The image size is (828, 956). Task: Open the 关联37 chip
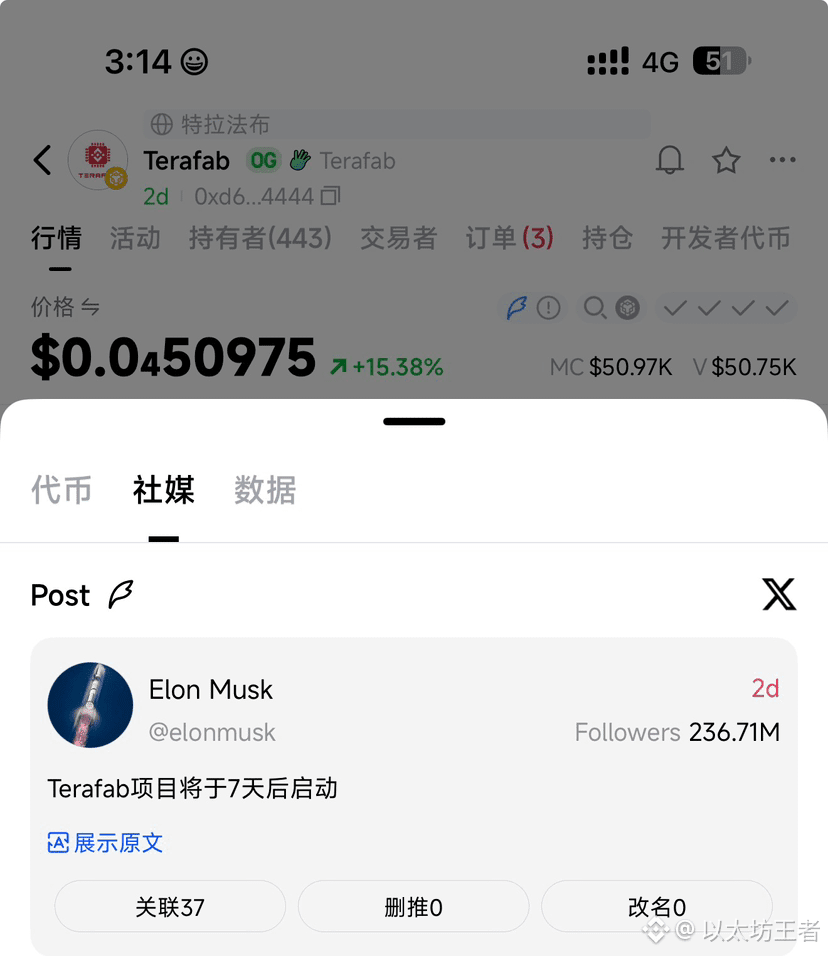[x=170, y=907]
